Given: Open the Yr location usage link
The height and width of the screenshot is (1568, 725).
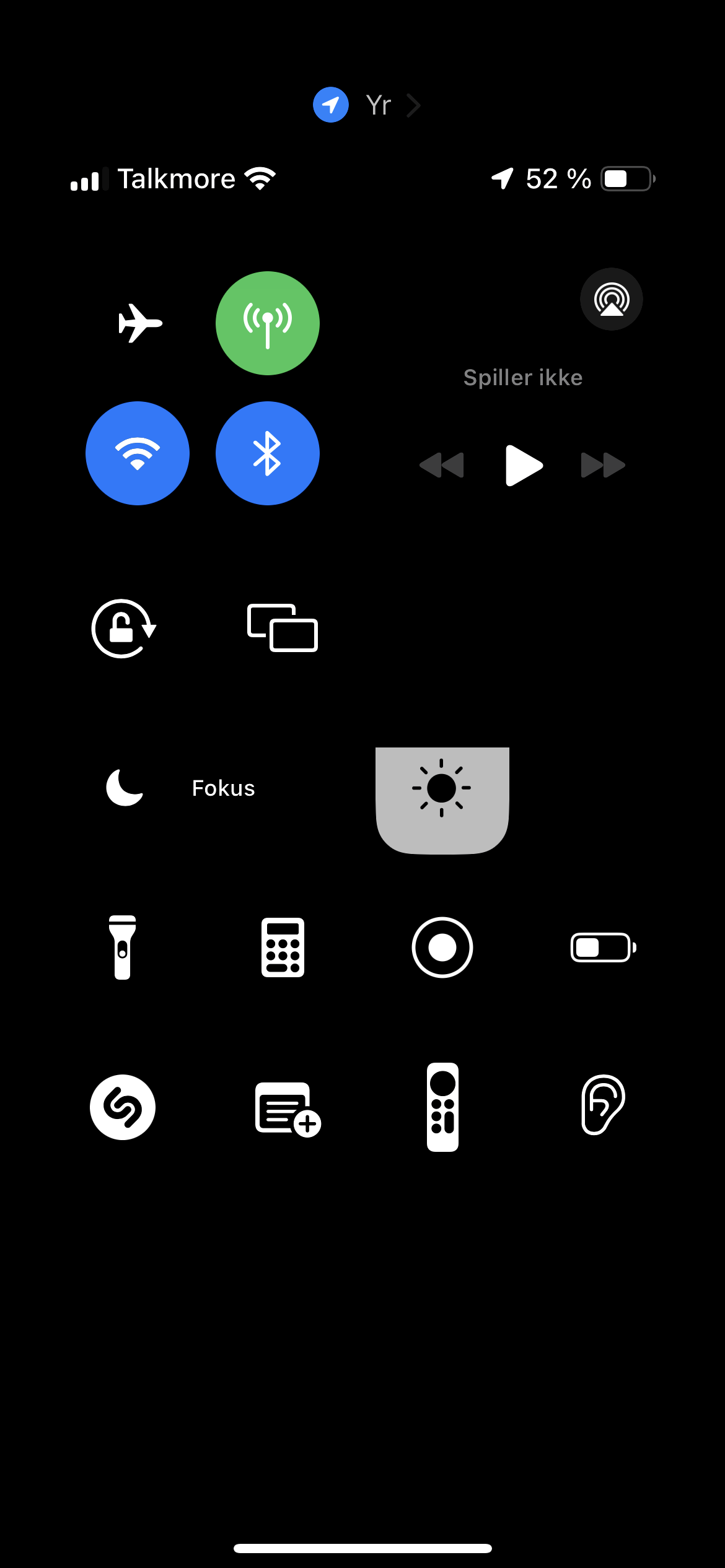Looking at the screenshot, I should (x=367, y=105).
